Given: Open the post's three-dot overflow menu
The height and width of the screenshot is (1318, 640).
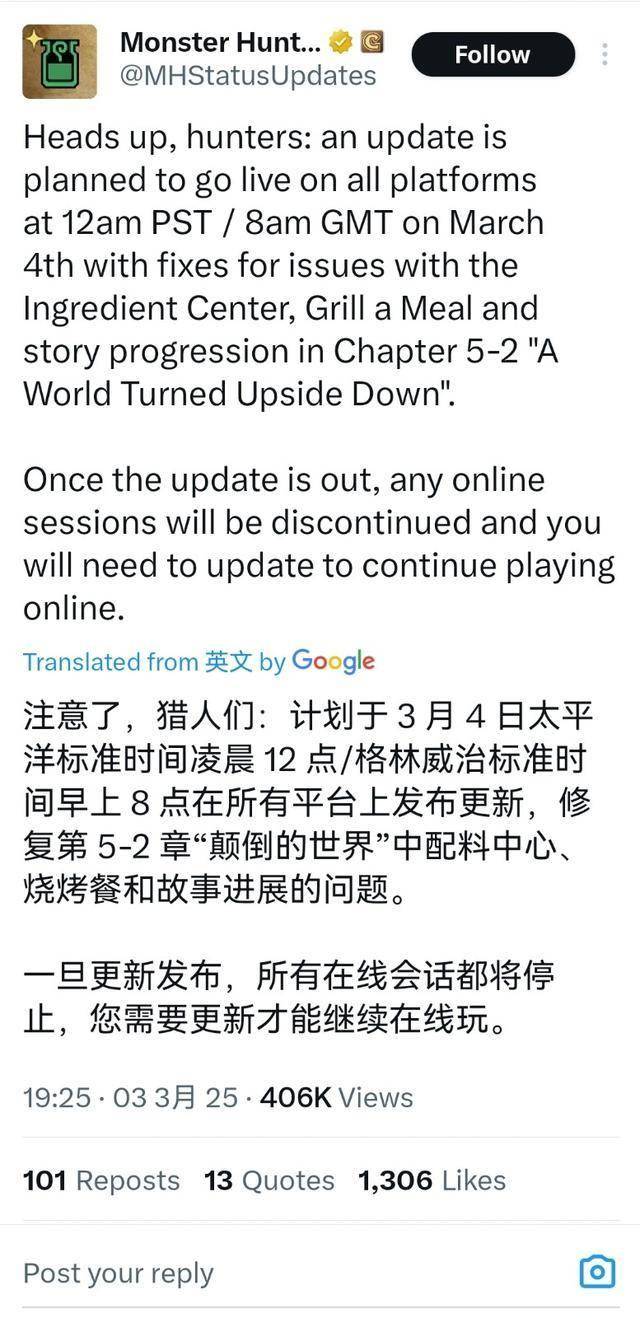Looking at the screenshot, I should [604, 54].
